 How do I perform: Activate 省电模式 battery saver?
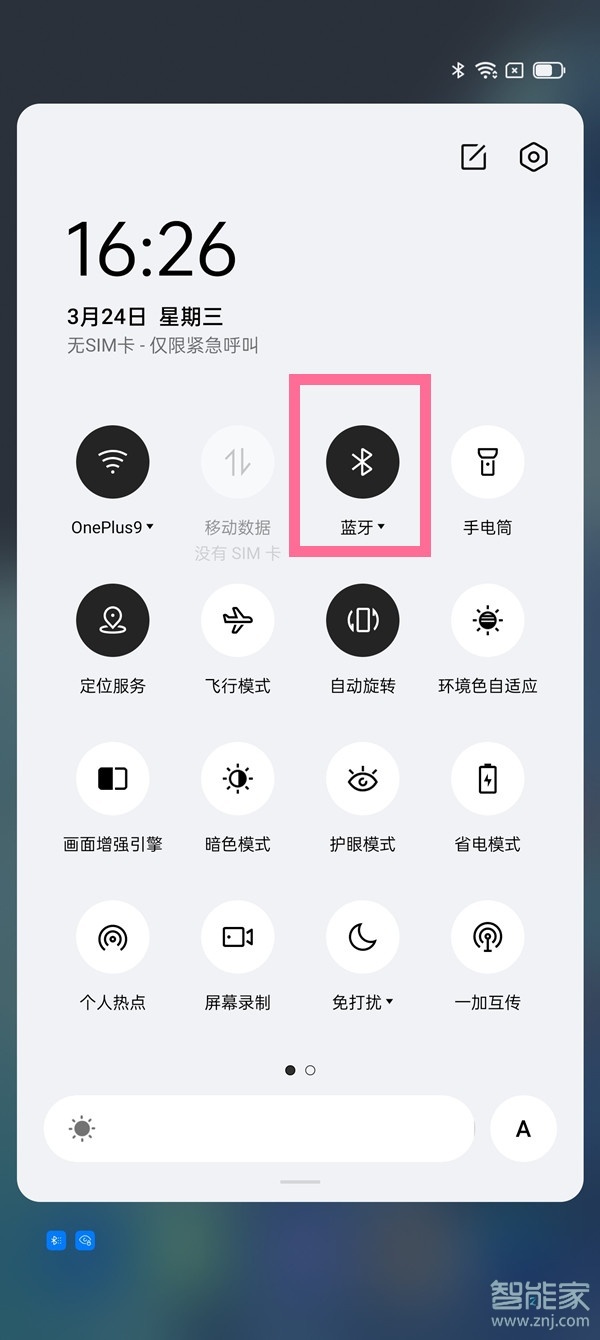click(488, 779)
